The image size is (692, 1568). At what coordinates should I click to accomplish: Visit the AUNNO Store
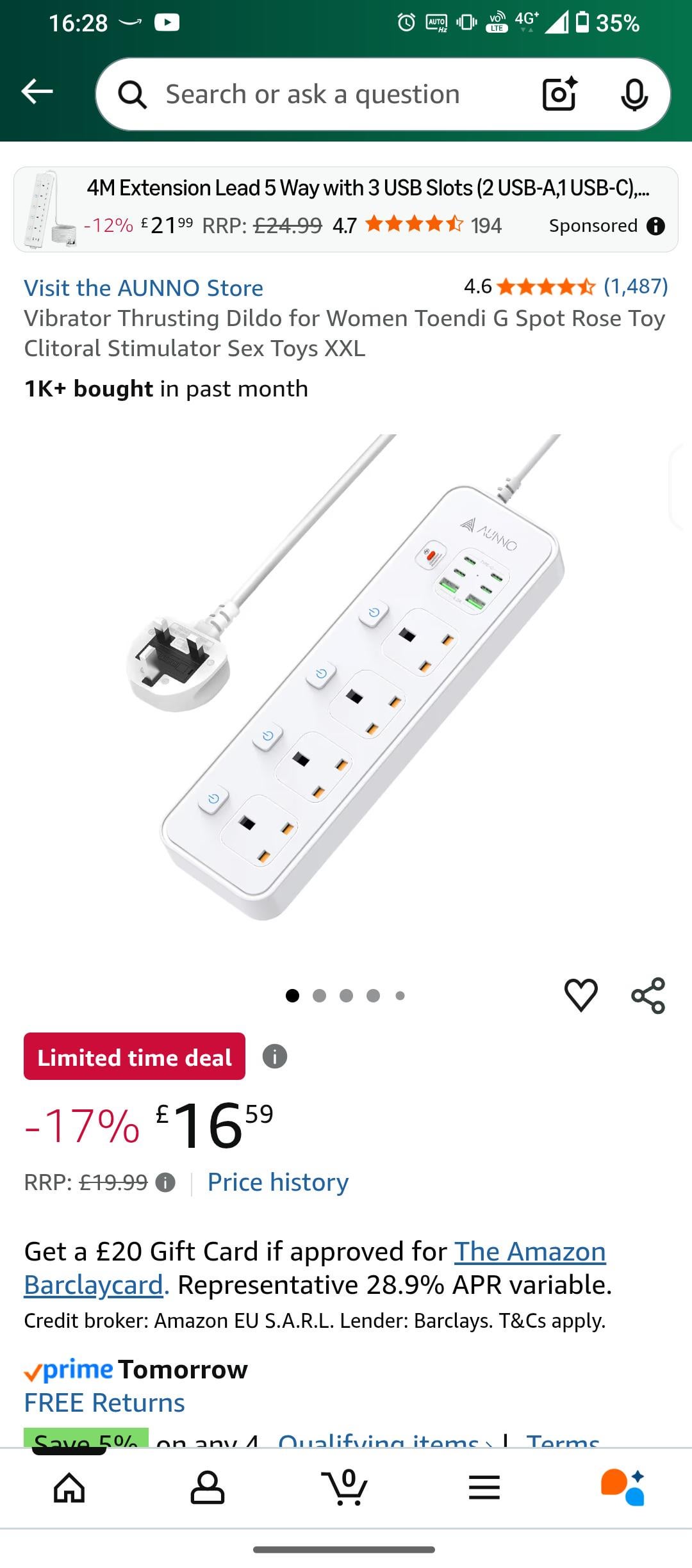pyautogui.click(x=144, y=288)
